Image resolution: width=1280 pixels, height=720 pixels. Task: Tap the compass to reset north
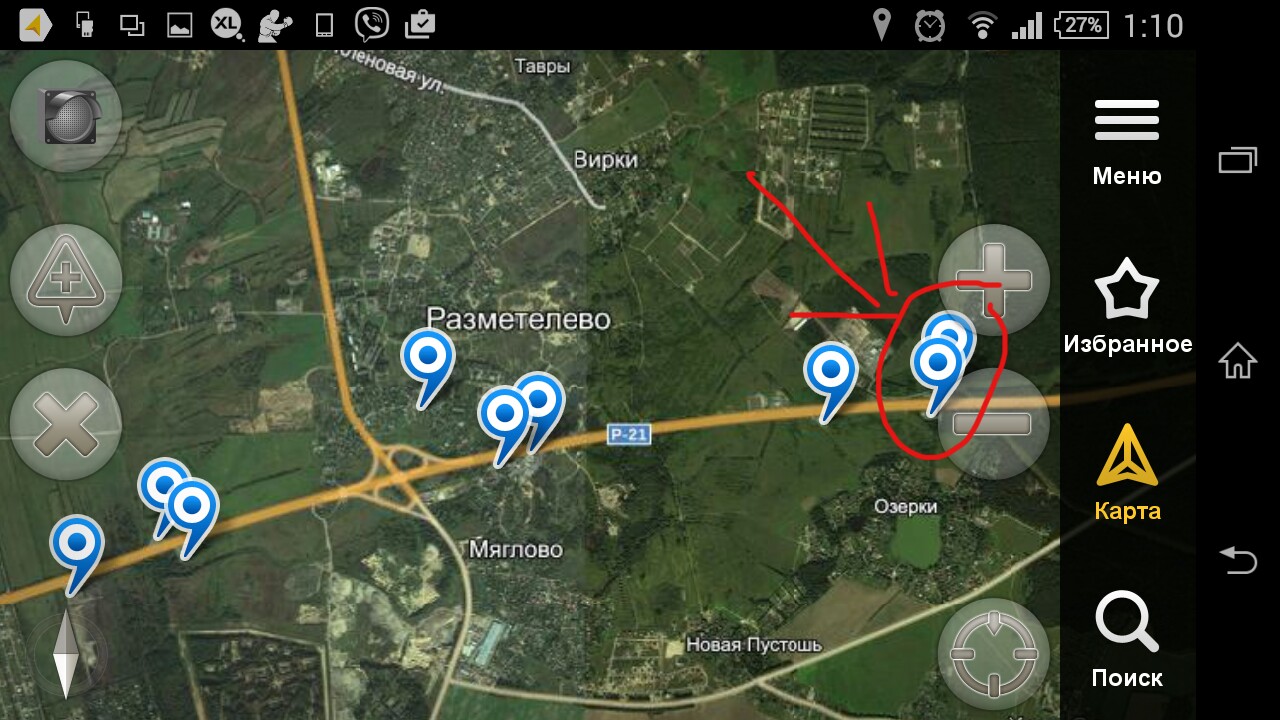[66, 654]
